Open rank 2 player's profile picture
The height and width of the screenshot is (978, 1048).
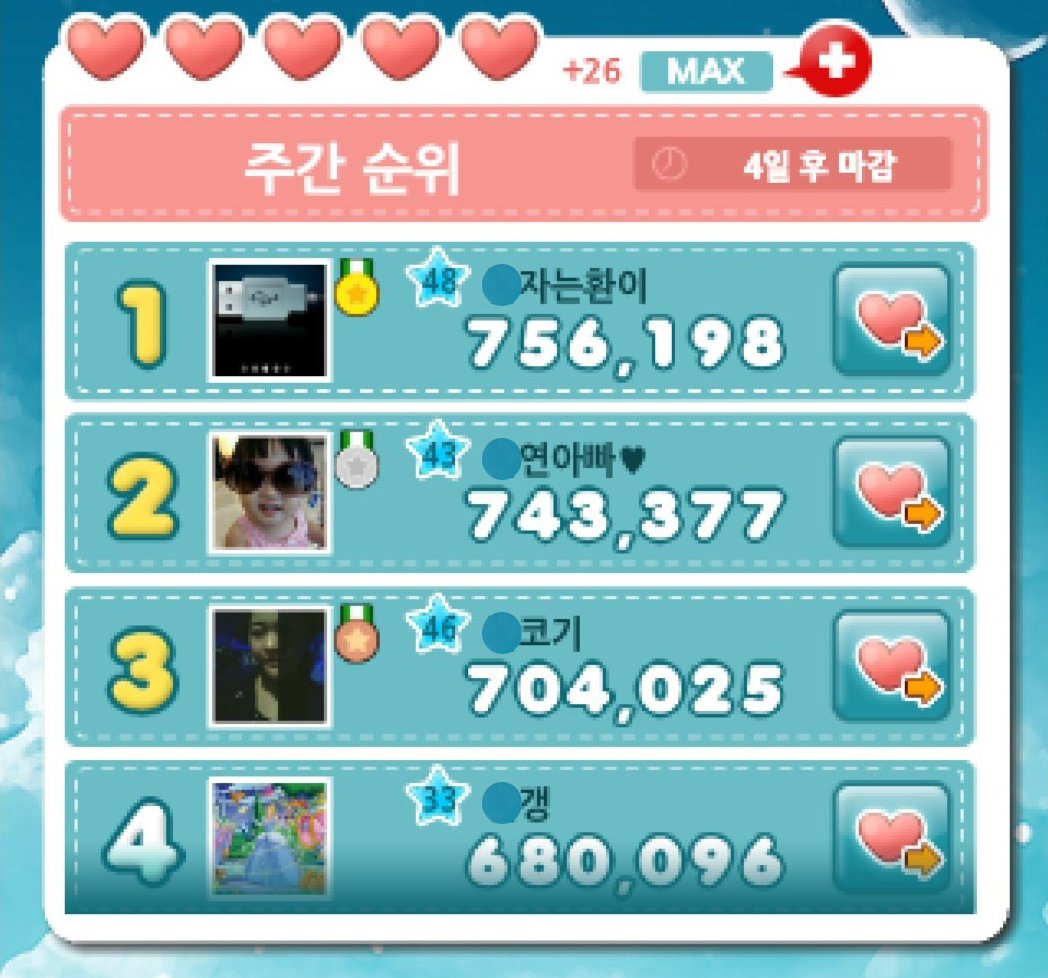[270, 493]
